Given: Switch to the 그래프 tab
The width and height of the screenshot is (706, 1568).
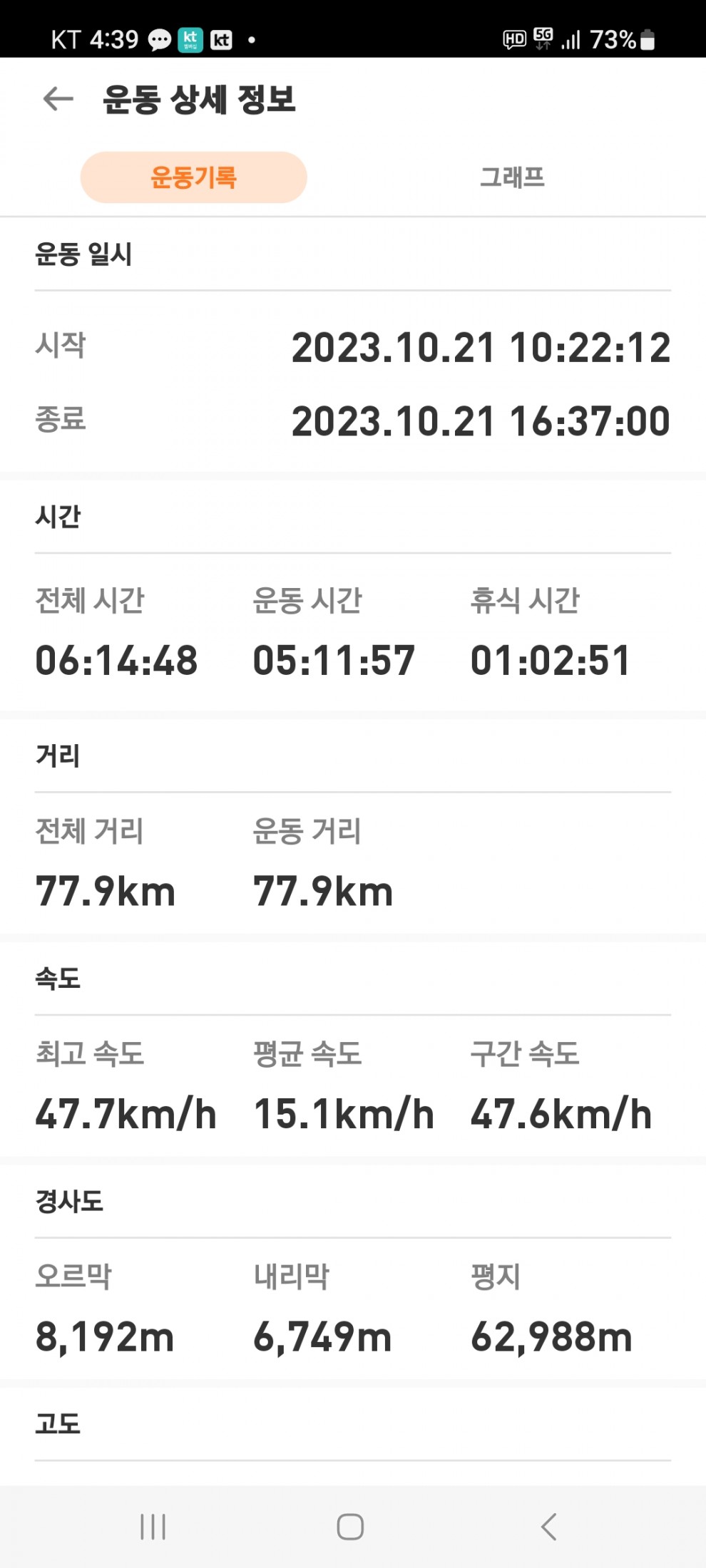Looking at the screenshot, I should point(512,177).
